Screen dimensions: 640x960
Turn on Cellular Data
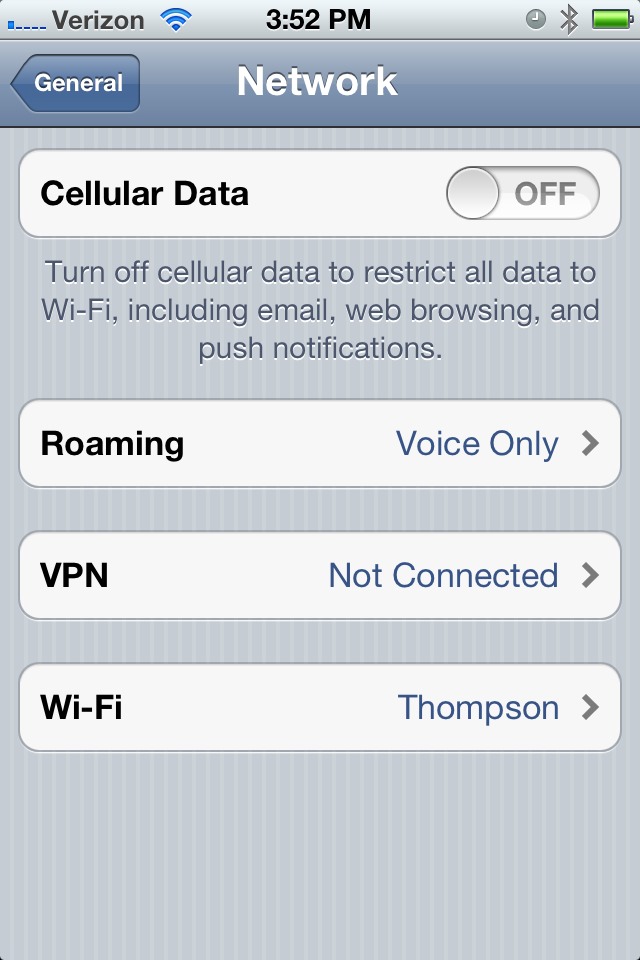click(x=522, y=193)
